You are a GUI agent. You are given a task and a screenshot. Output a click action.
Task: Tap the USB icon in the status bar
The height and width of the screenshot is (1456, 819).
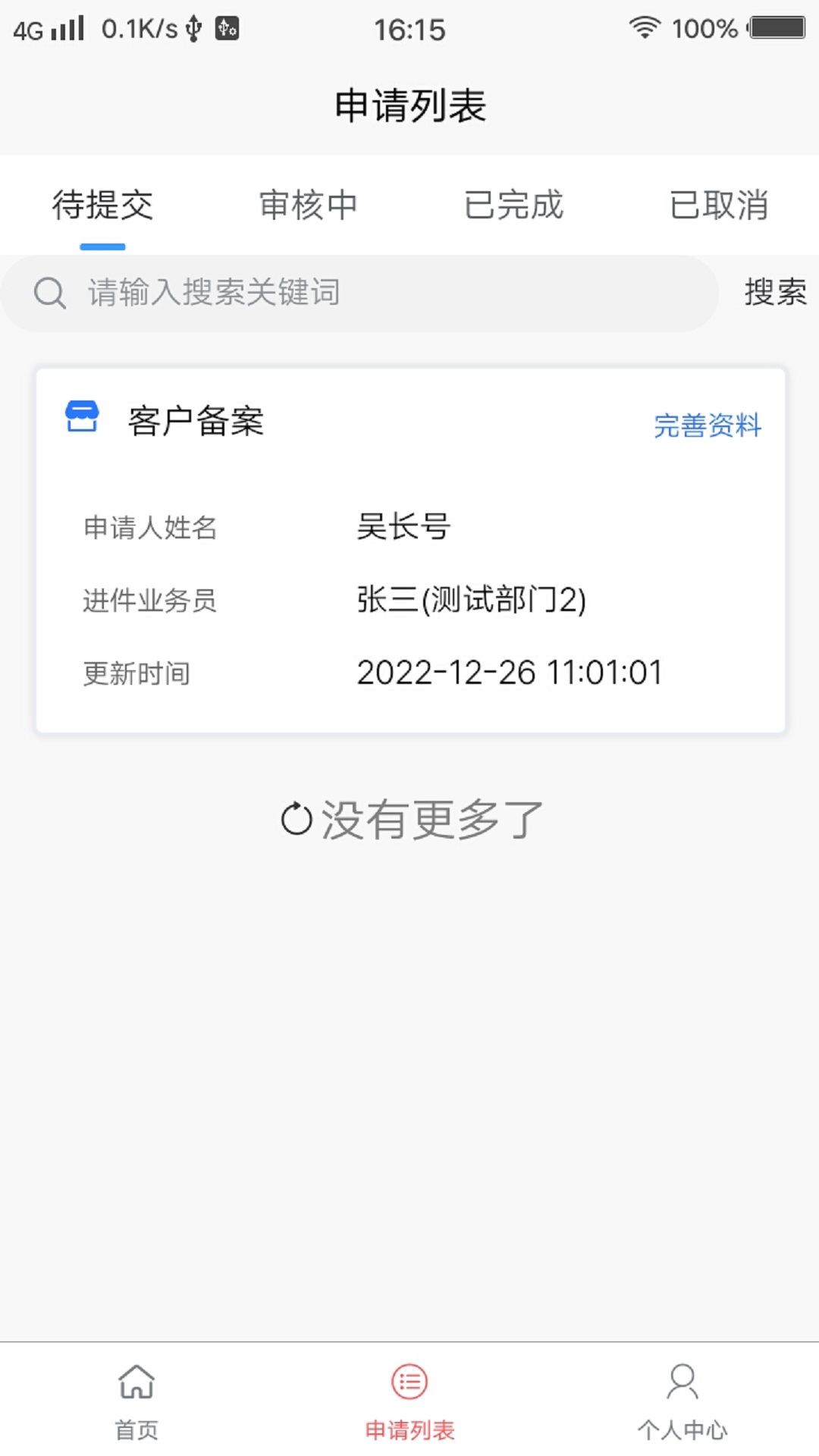point(195,29)
